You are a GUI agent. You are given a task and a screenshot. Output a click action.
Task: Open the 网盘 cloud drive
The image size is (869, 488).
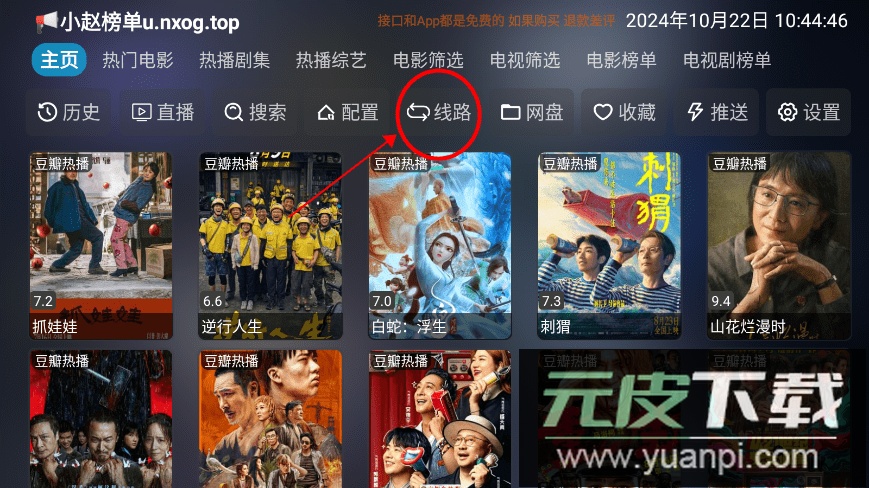(x=532, y=112)
